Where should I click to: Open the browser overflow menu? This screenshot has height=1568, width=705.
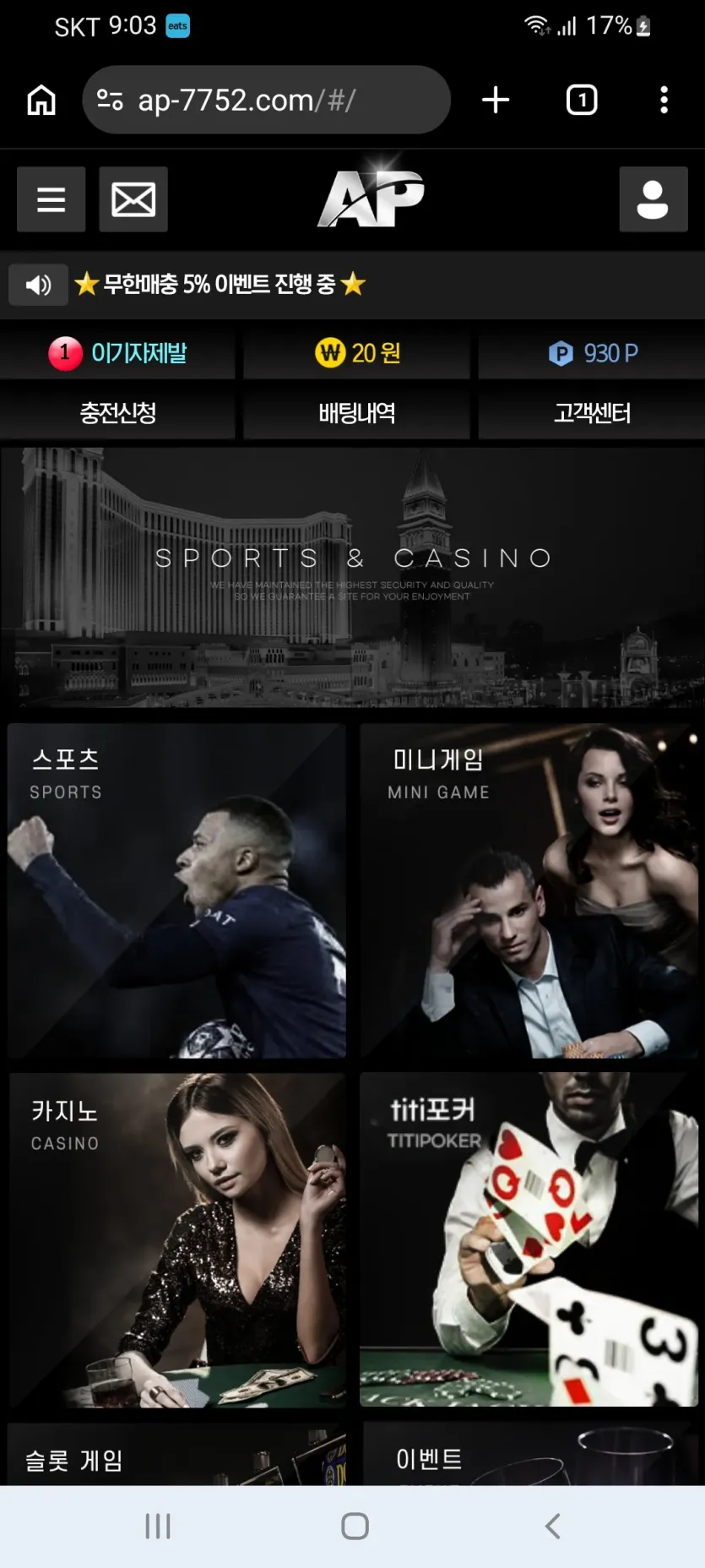pyautogui.click(x=664, y=101)
